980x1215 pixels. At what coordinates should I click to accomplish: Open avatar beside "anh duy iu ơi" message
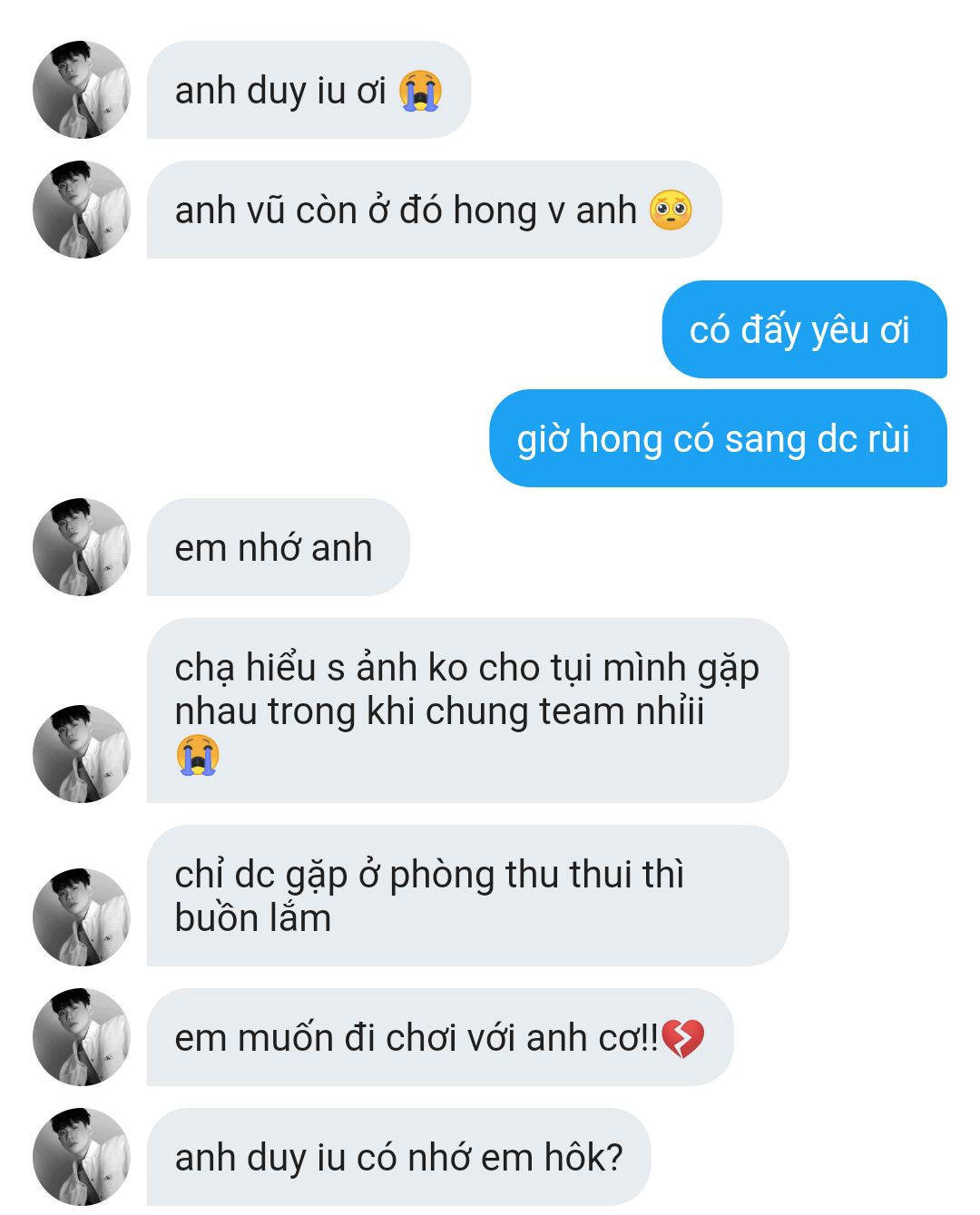pyautogui.click(x=82, y=90)
